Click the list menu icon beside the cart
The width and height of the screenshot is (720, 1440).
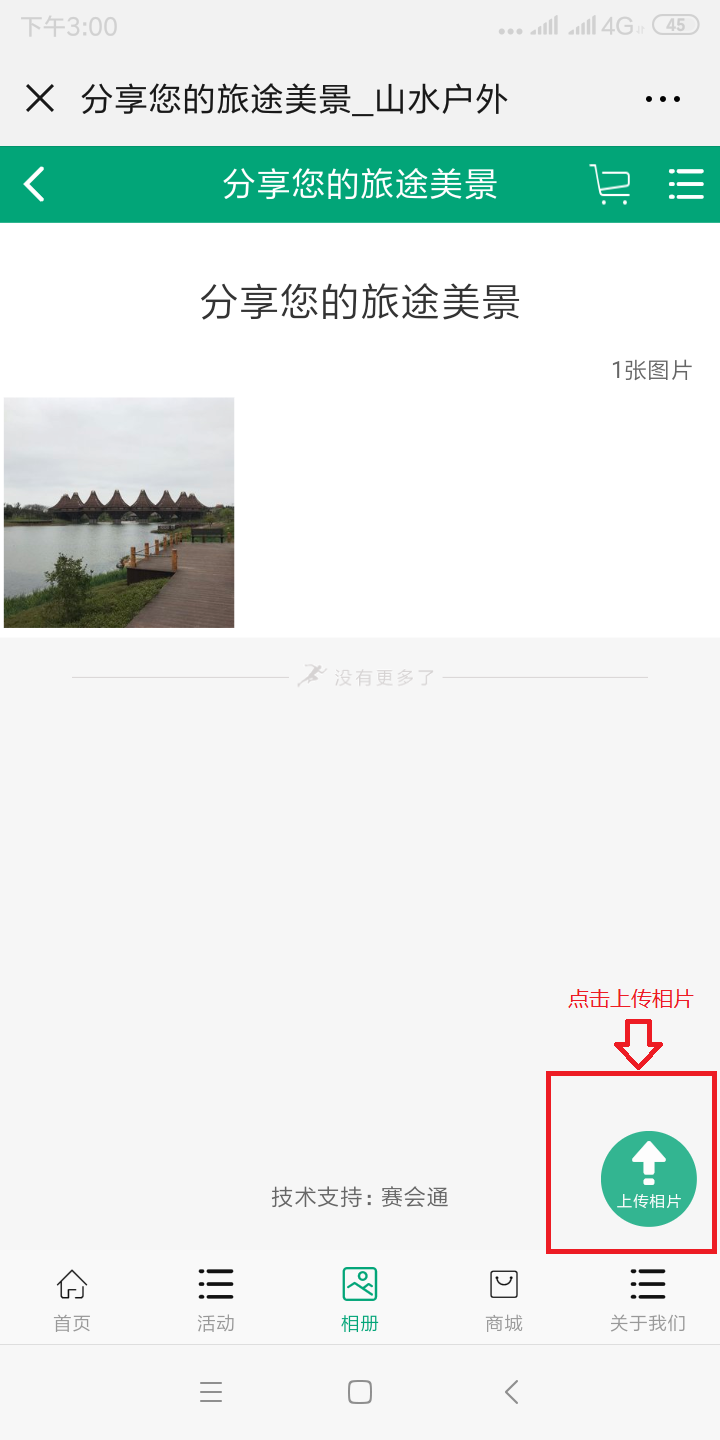687,184
